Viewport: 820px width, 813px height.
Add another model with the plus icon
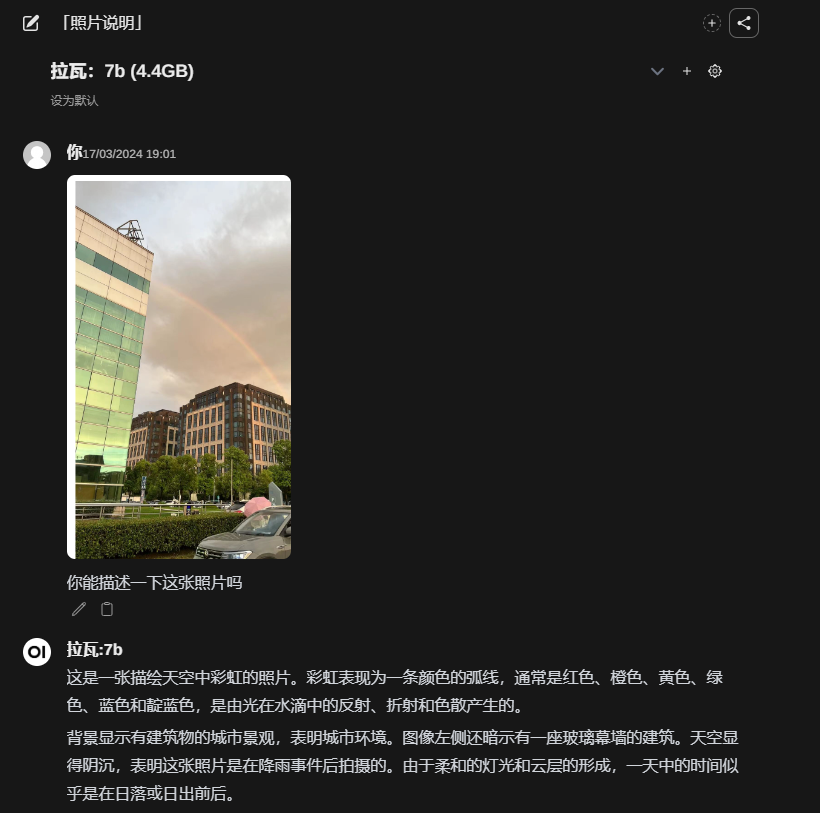coord(687,71)
